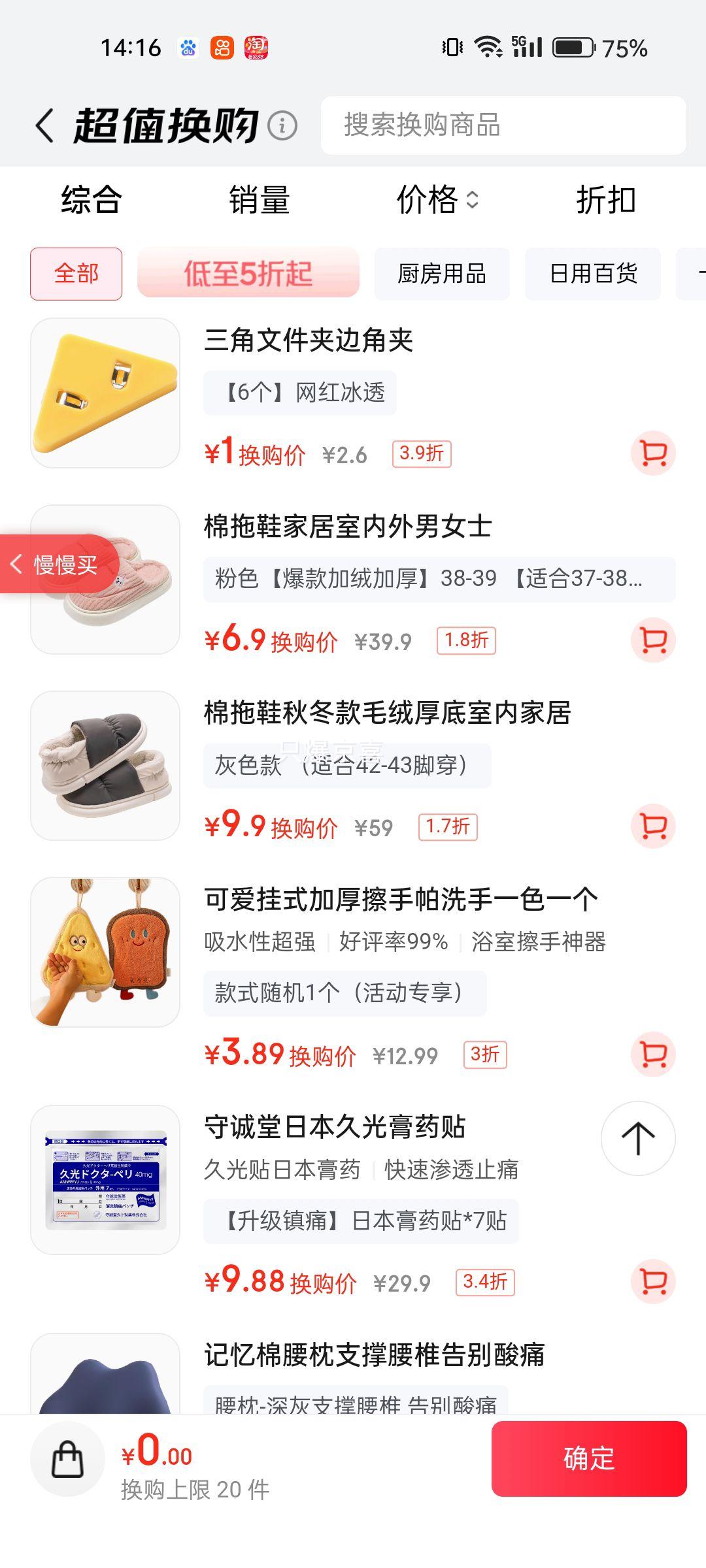Open the shopping bag of selected items
706x1568 pixels.
click(x=68, y=1459)
